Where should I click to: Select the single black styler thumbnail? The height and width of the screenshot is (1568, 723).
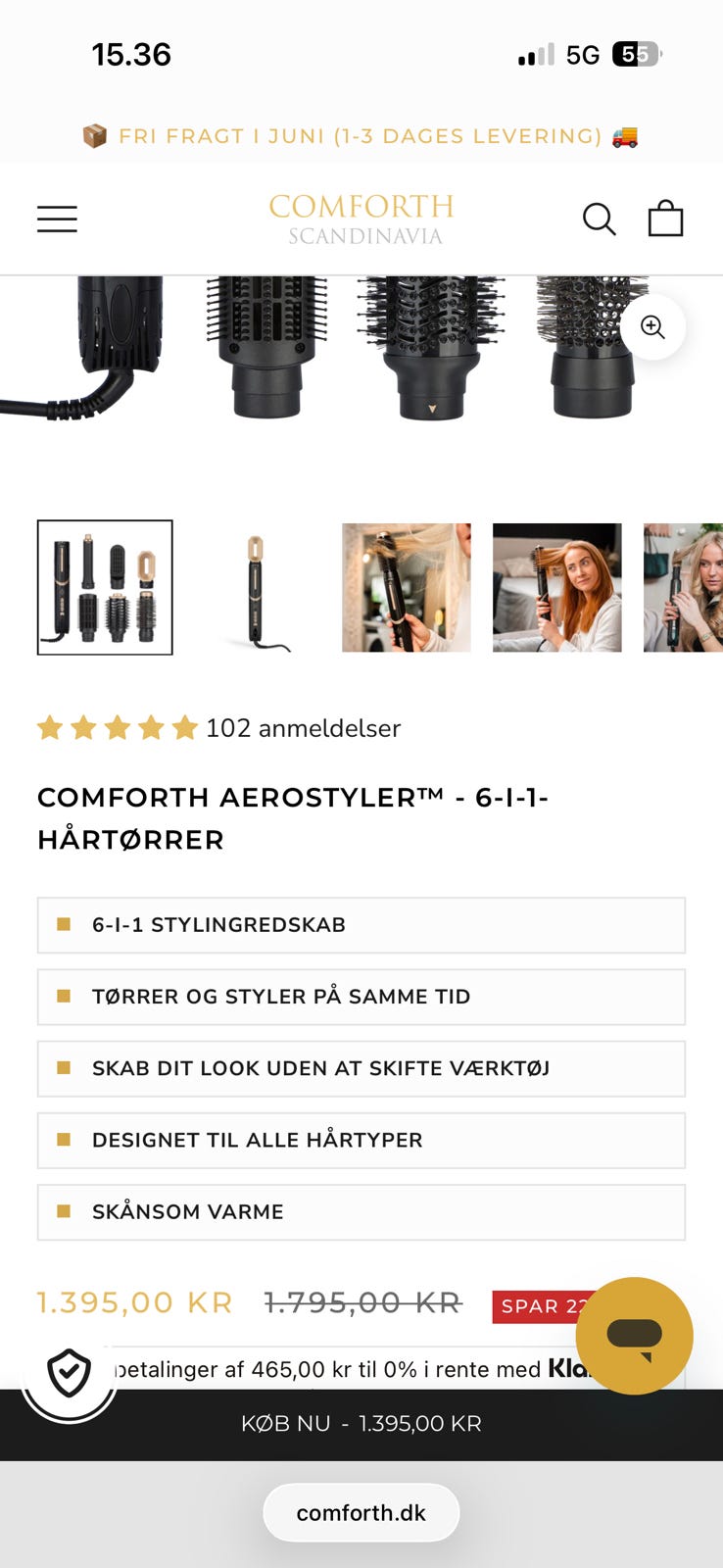(256, 588)
